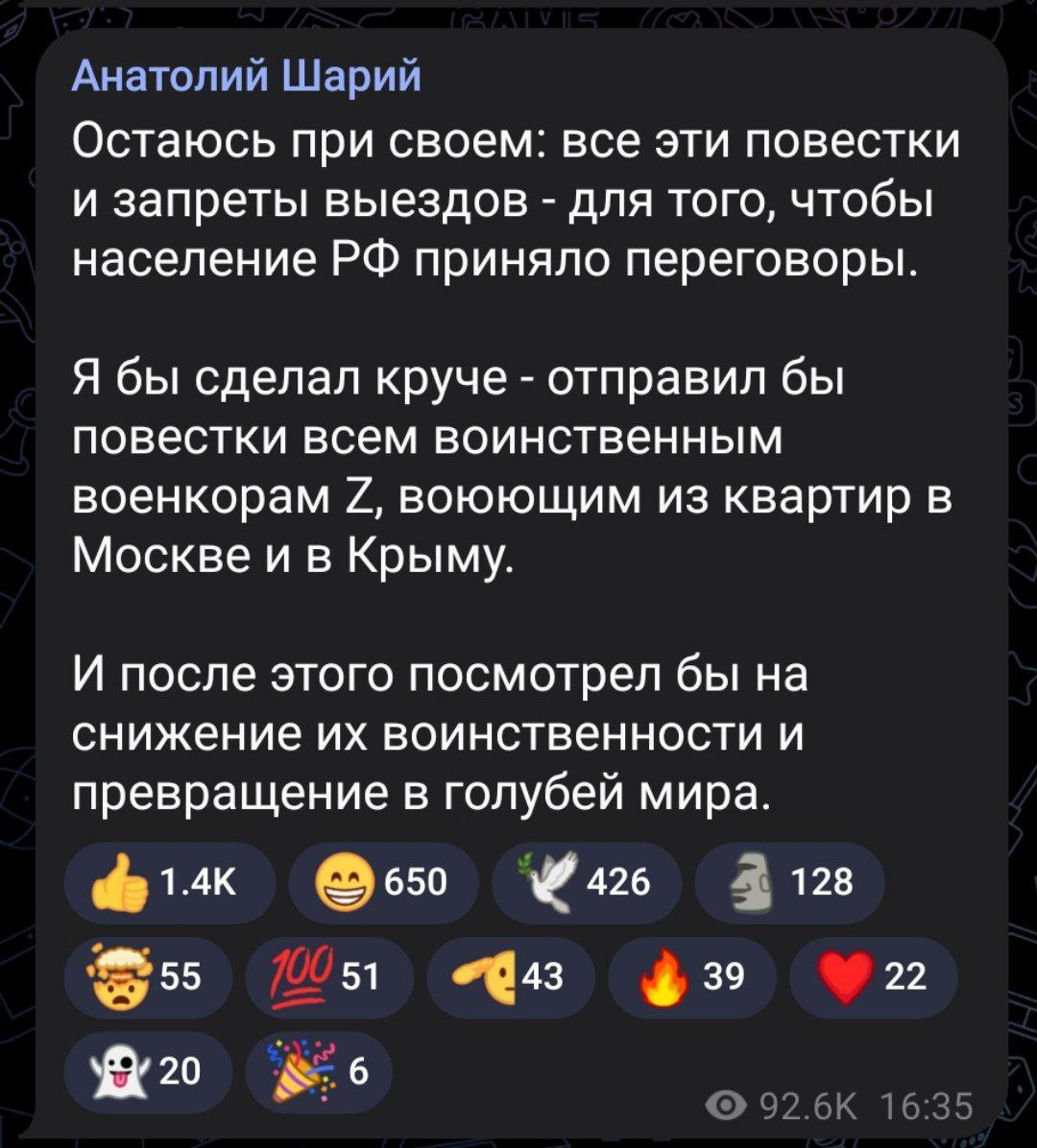Screen dimensions: 1037x1148
Task: React with the party popper showing 6
Action: pyautogui.click(x=318, y=1070)
